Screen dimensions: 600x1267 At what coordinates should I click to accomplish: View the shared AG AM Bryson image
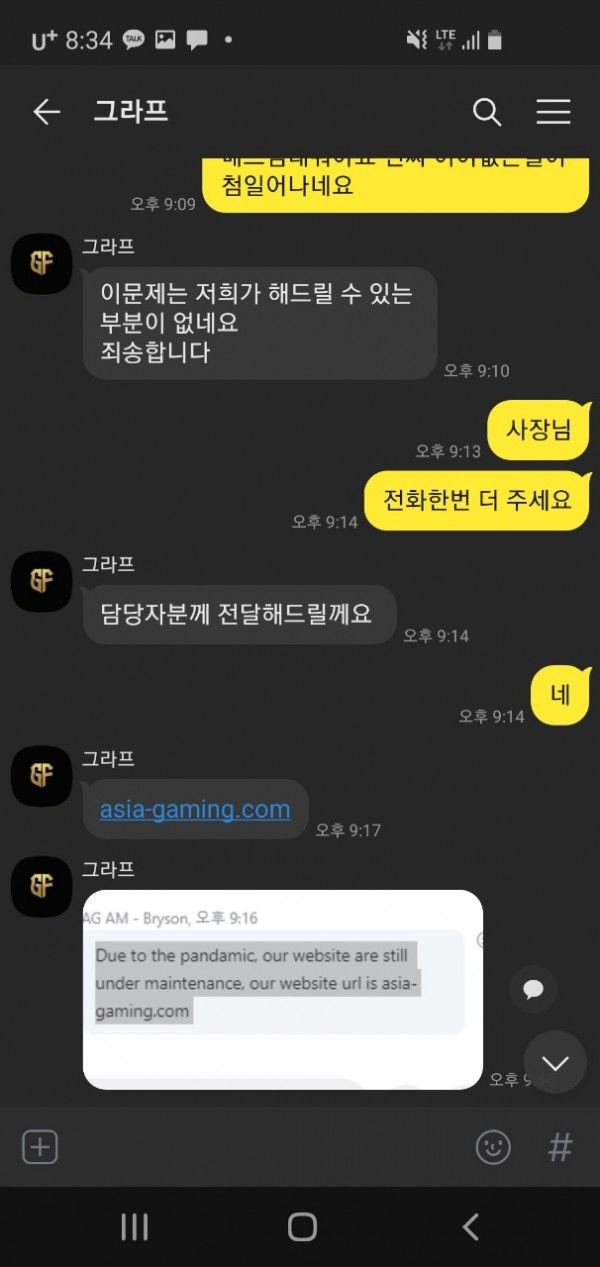283,989
